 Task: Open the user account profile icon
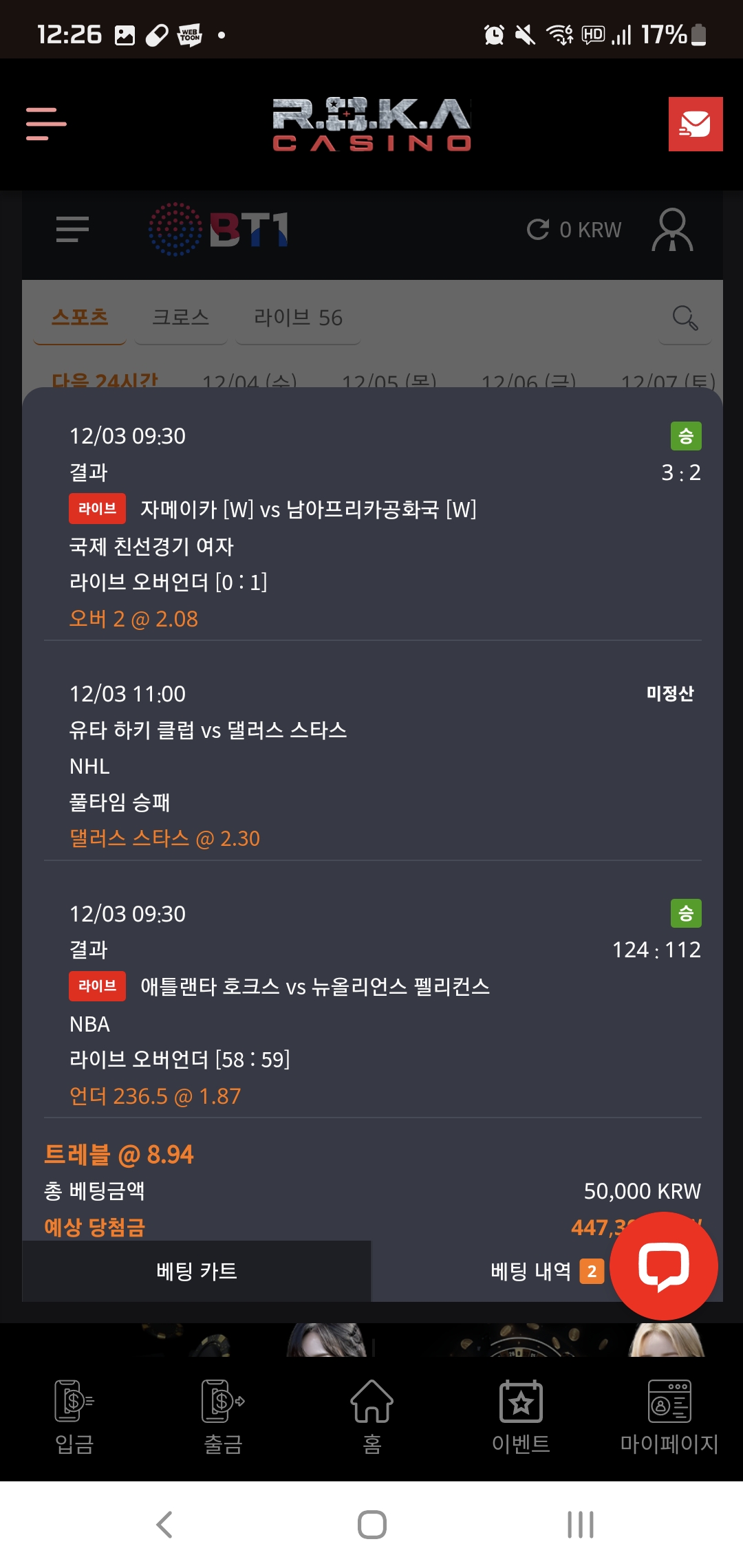[x=672, y=229]
